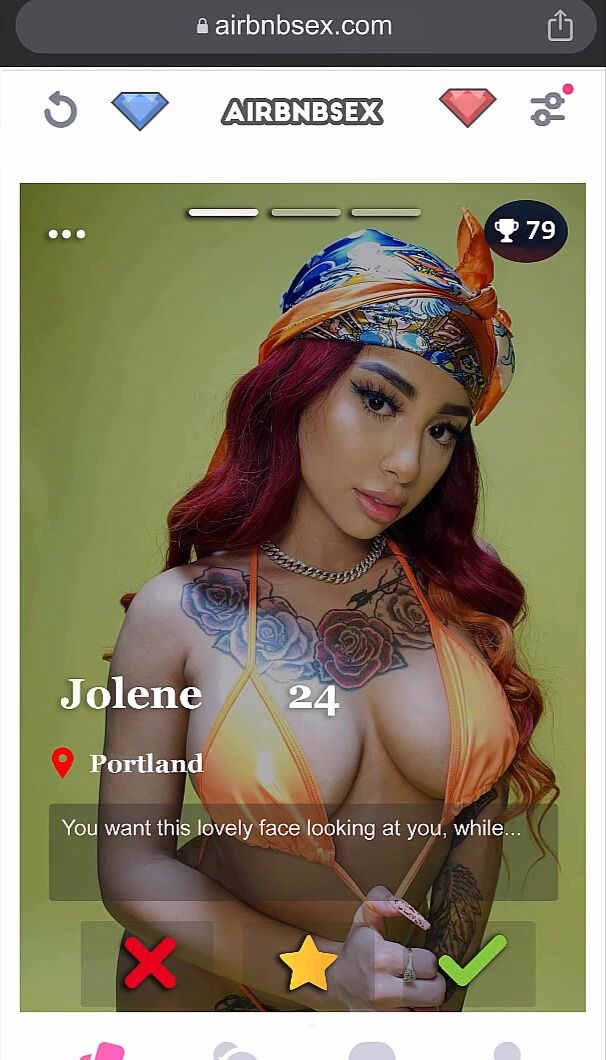The image size is (606, 1060).
Task: Reject Jolene with the red X
Action: pos(149,963)
